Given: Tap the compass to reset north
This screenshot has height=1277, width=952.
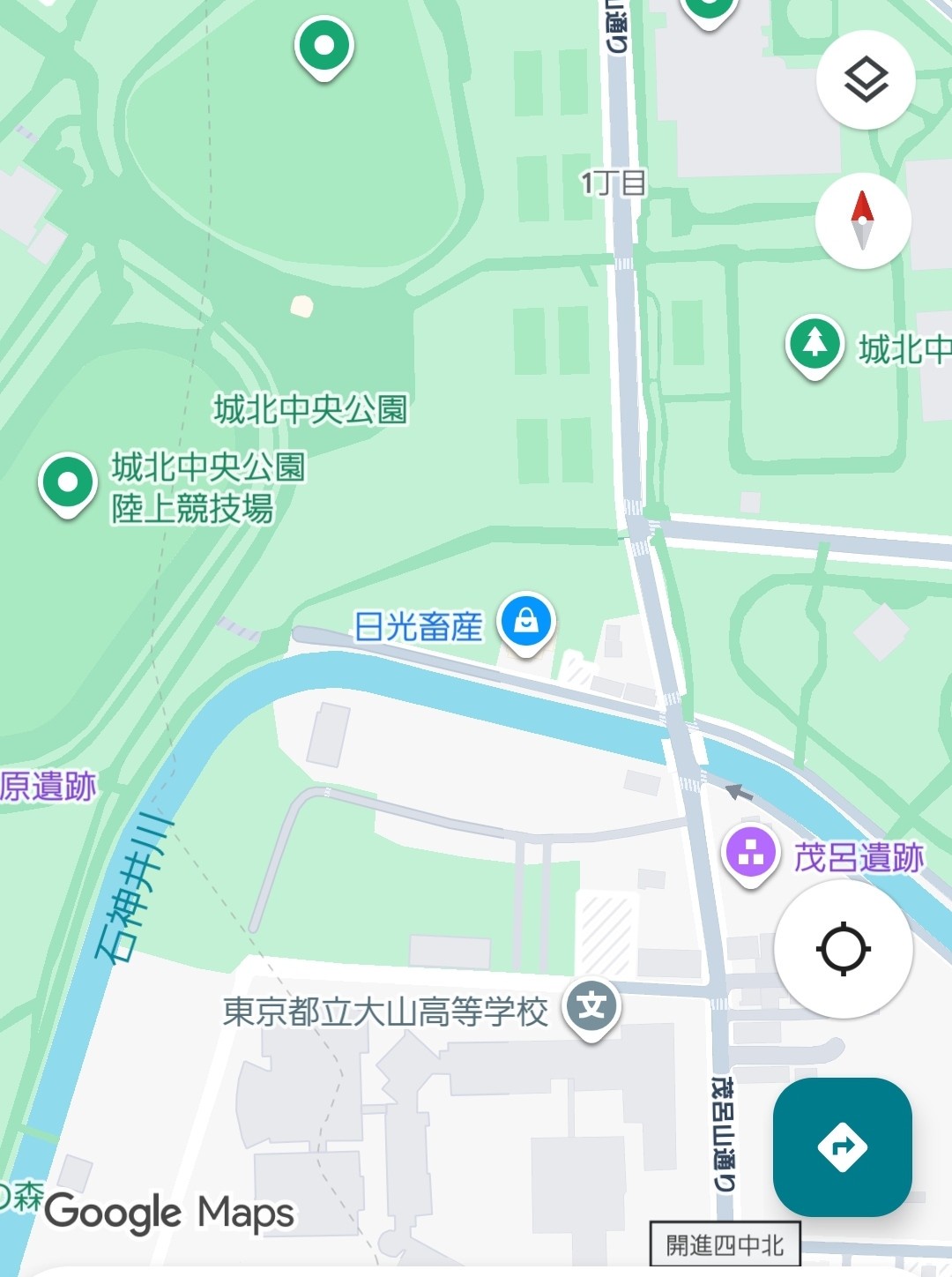Looking at the screenshot, I should click(862, 220).
